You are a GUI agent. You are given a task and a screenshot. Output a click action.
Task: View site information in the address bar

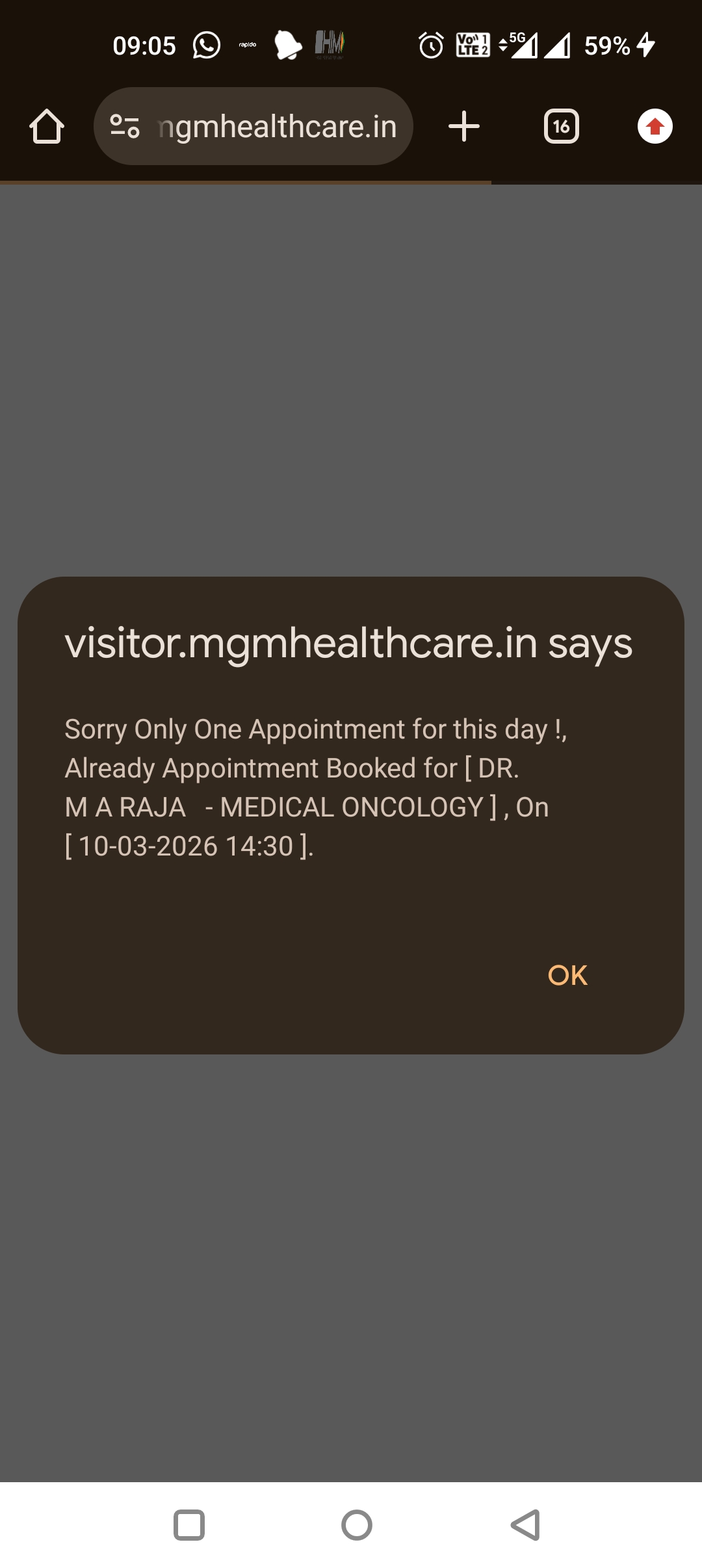pos(125,126)
